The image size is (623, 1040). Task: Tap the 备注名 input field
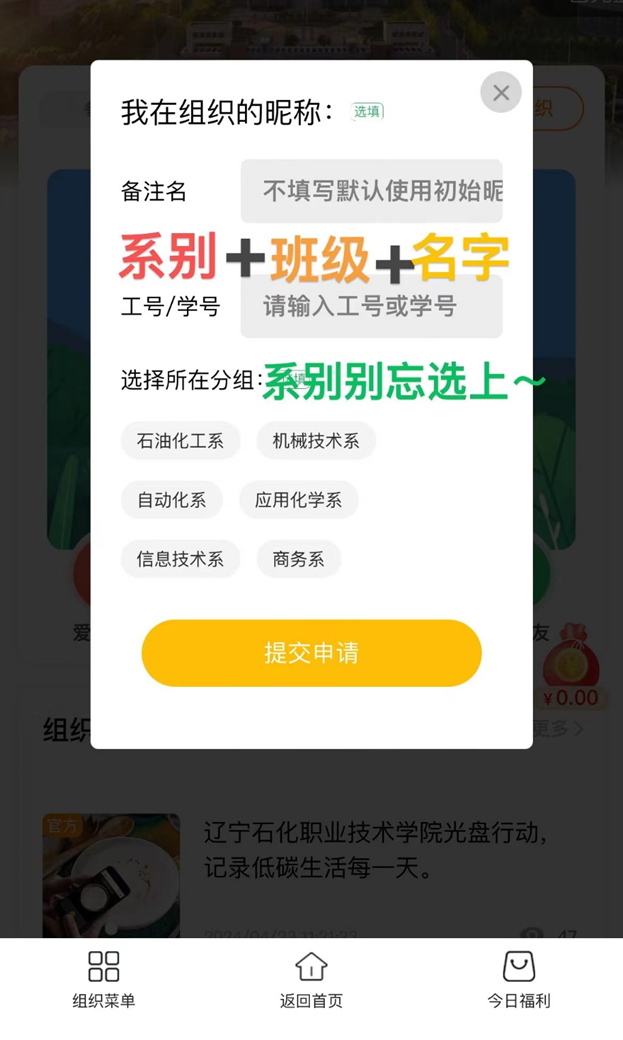point(371,191)
